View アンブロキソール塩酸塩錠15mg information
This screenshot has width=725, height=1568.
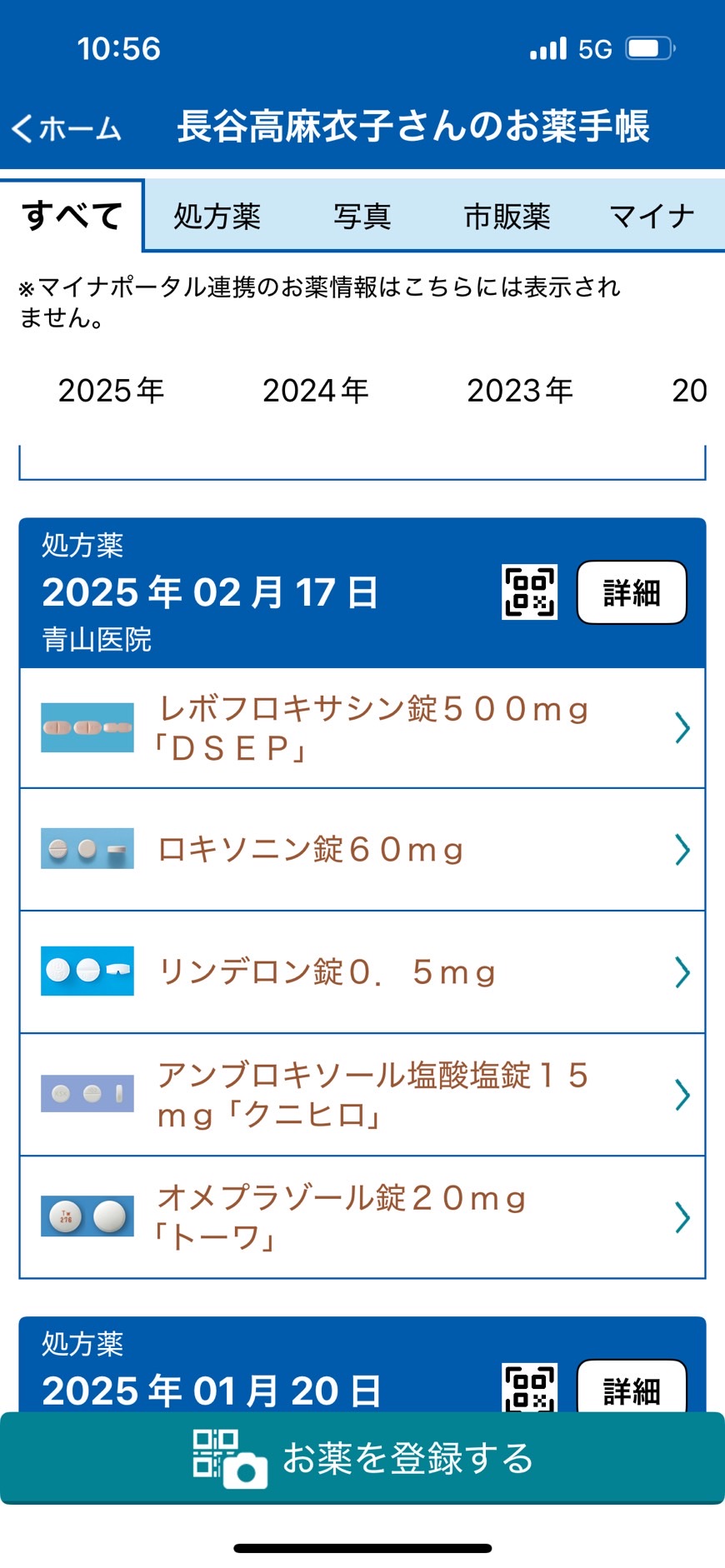(362, 1095)
